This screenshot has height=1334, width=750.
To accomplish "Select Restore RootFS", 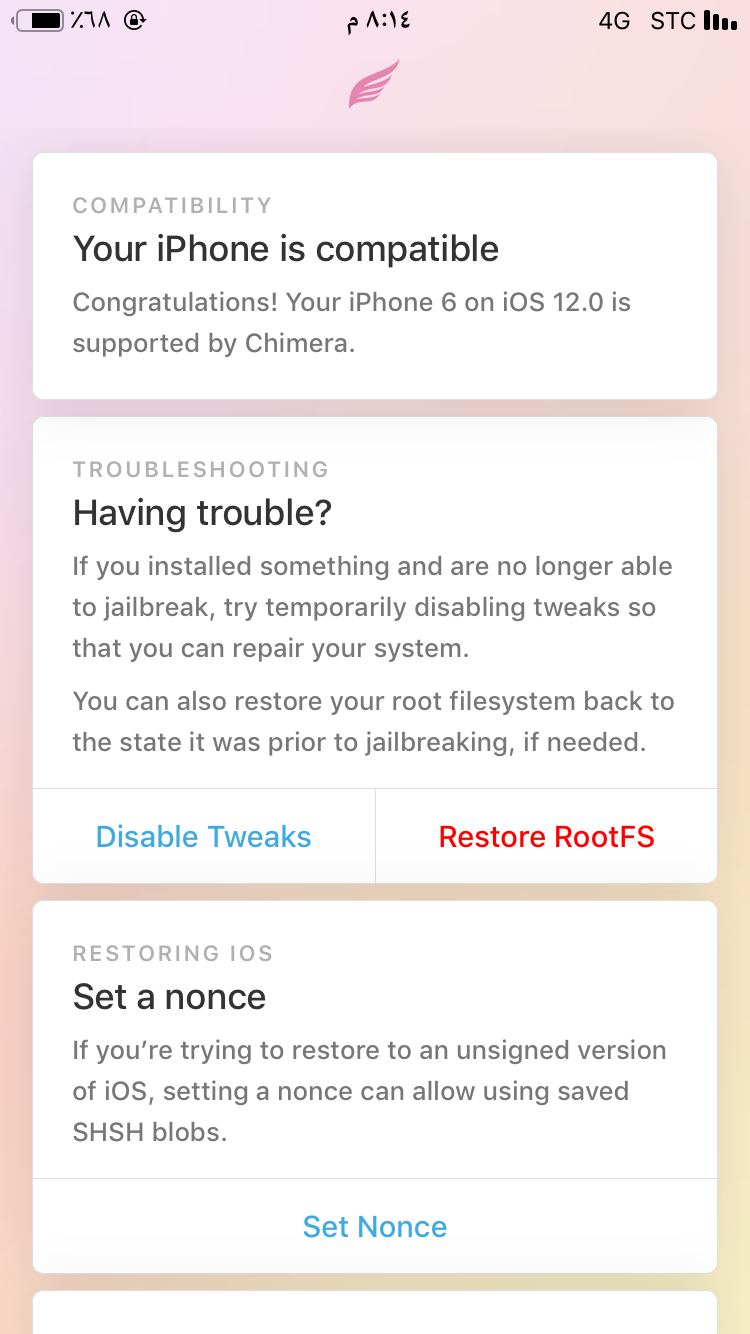I will 547,836.
